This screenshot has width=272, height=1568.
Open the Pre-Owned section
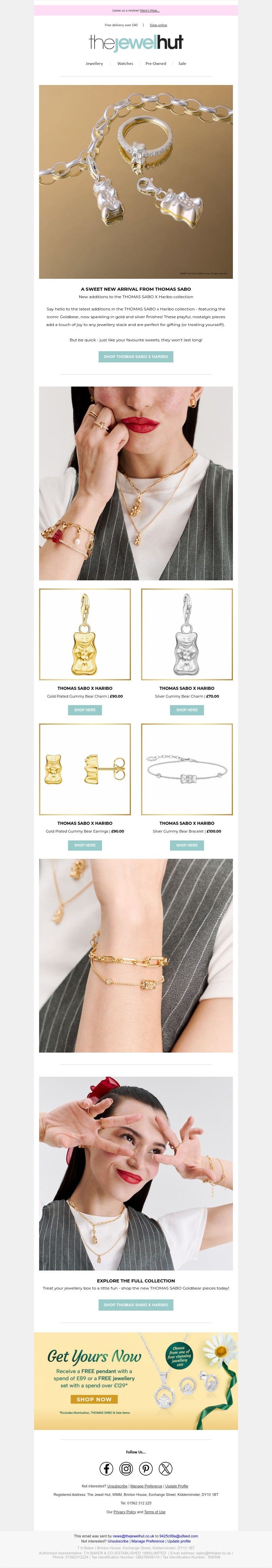point(156,63)
